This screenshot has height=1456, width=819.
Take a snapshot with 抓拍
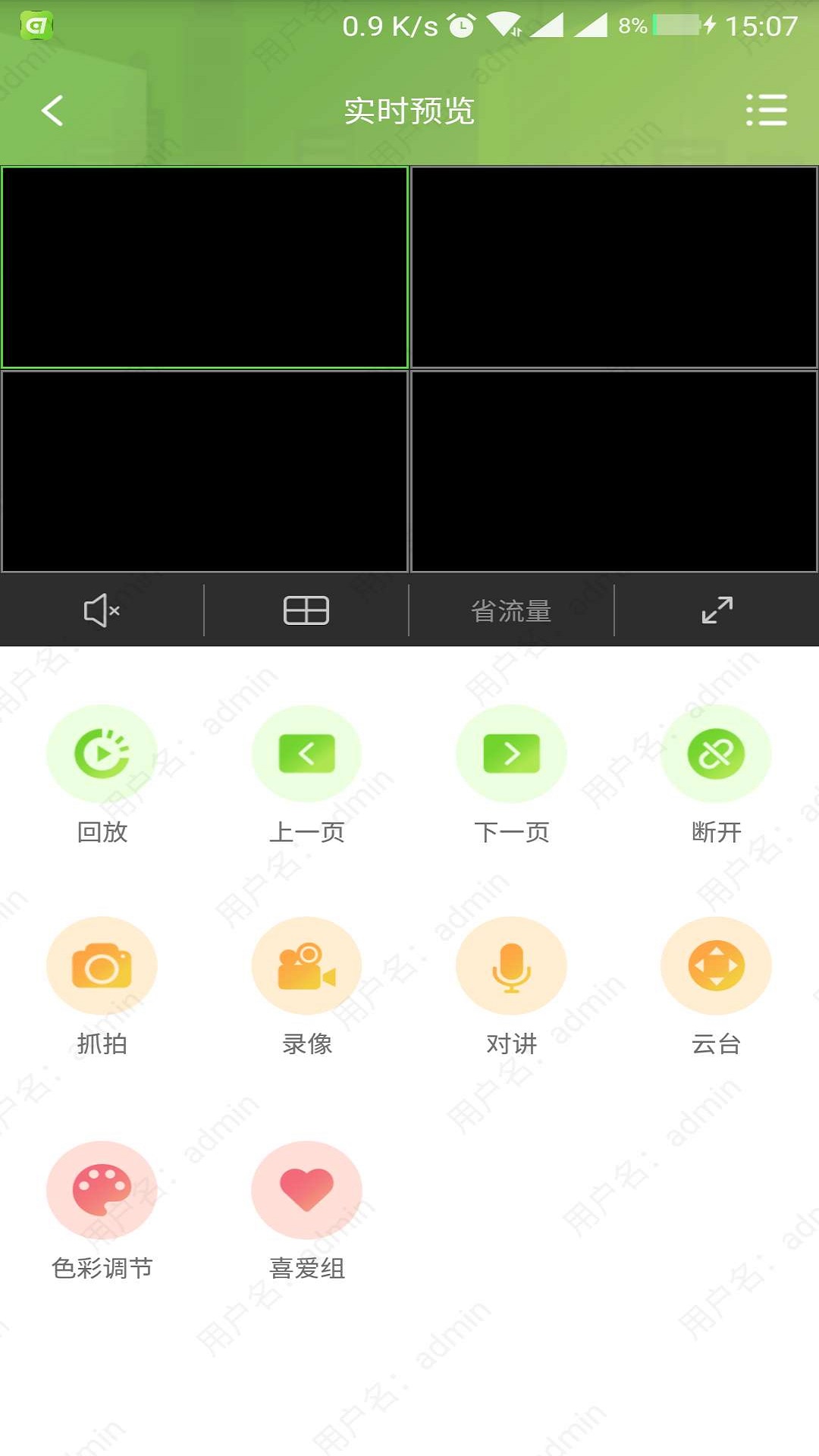point(102,966)
